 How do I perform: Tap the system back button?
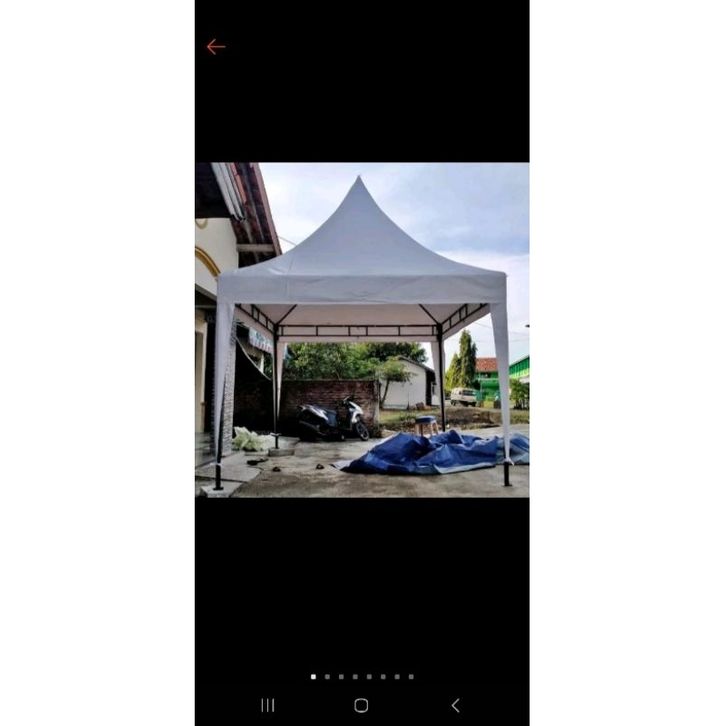click(455, 705)
